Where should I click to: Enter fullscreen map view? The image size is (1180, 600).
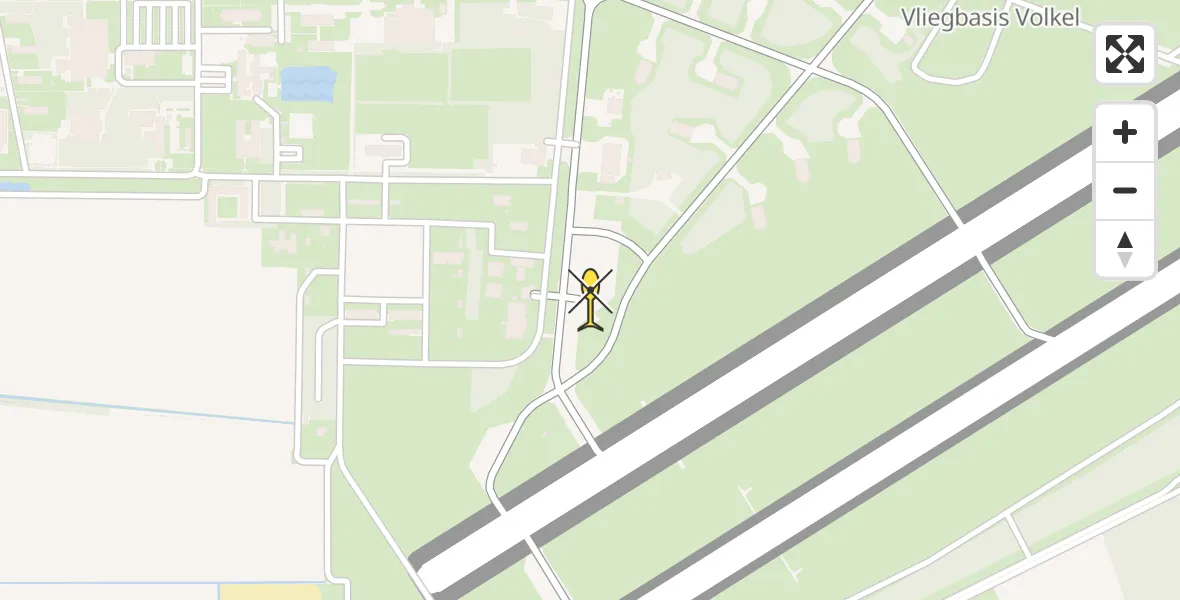pos(1125,54)
